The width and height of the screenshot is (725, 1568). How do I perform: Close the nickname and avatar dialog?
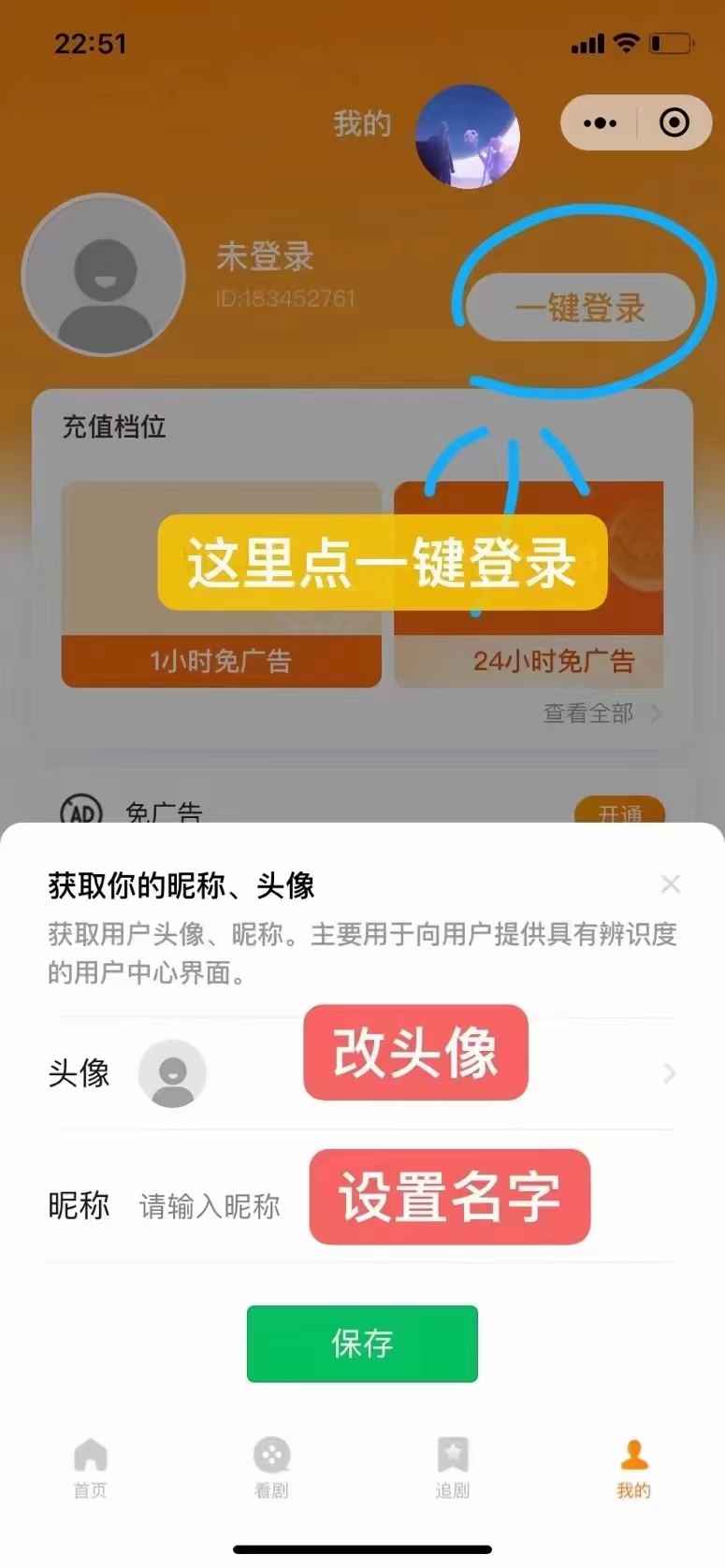point(670,884)
